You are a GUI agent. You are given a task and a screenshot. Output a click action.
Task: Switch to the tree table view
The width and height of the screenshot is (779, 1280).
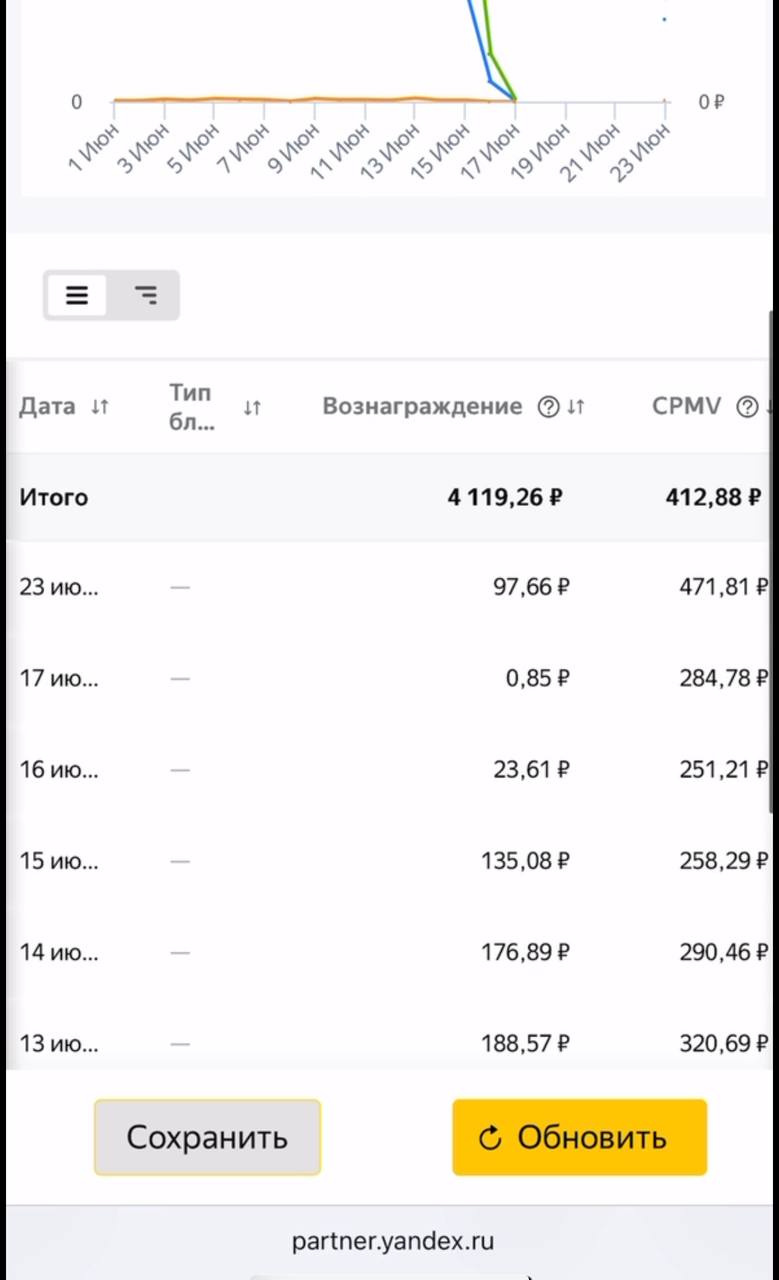coord(146,295)
